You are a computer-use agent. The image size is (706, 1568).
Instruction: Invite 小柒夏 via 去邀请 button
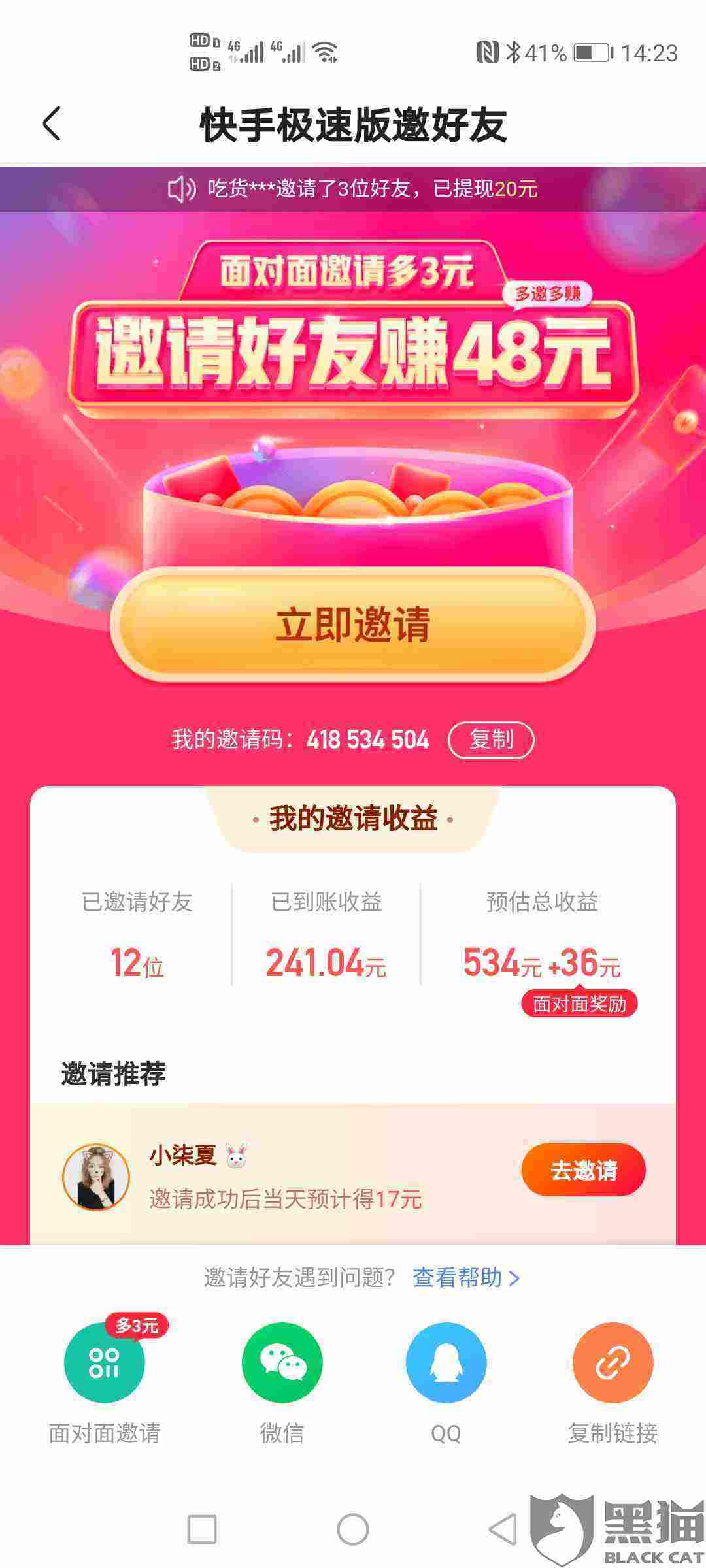tap(583, 1170)
